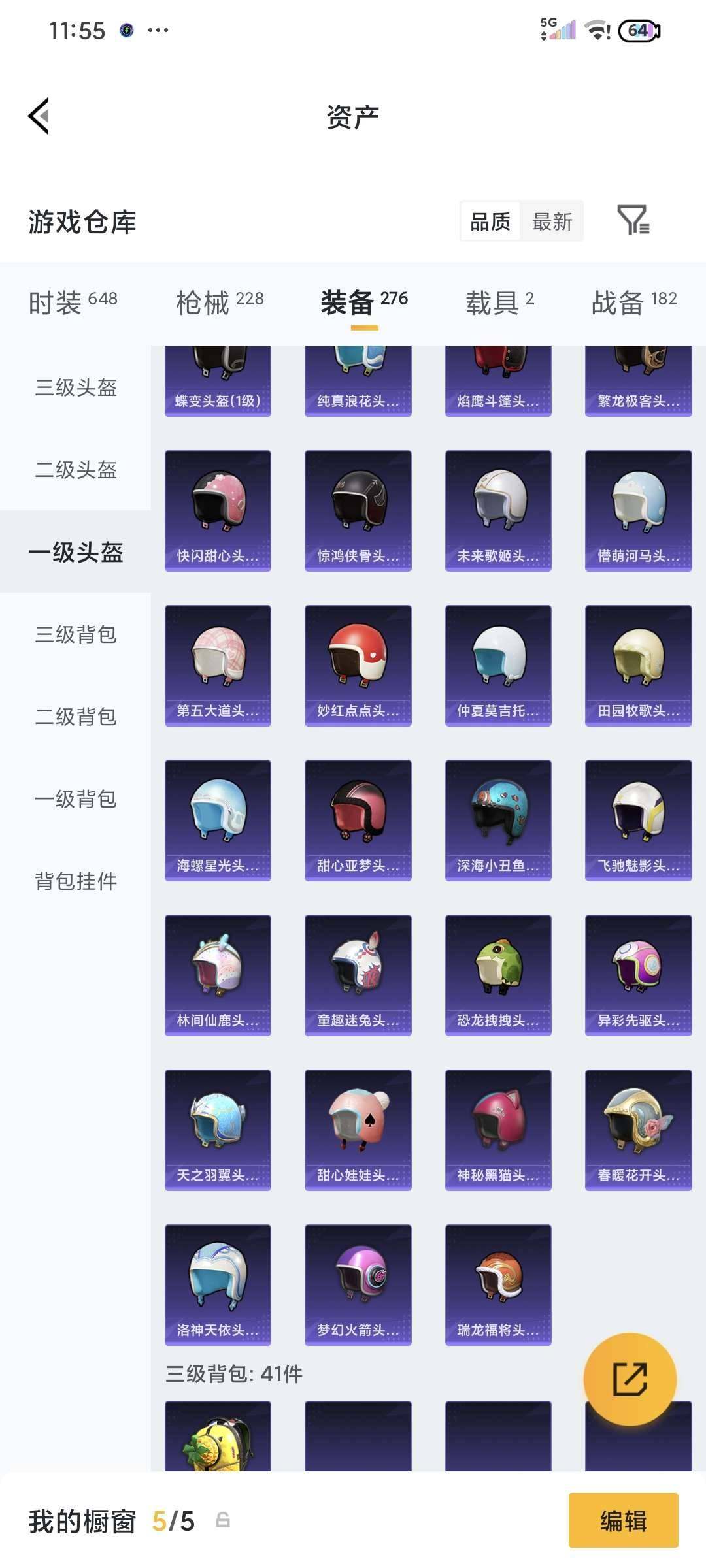Toggle sorting to 品质
The image size is (706, 1568).
[x=491, y=222]
